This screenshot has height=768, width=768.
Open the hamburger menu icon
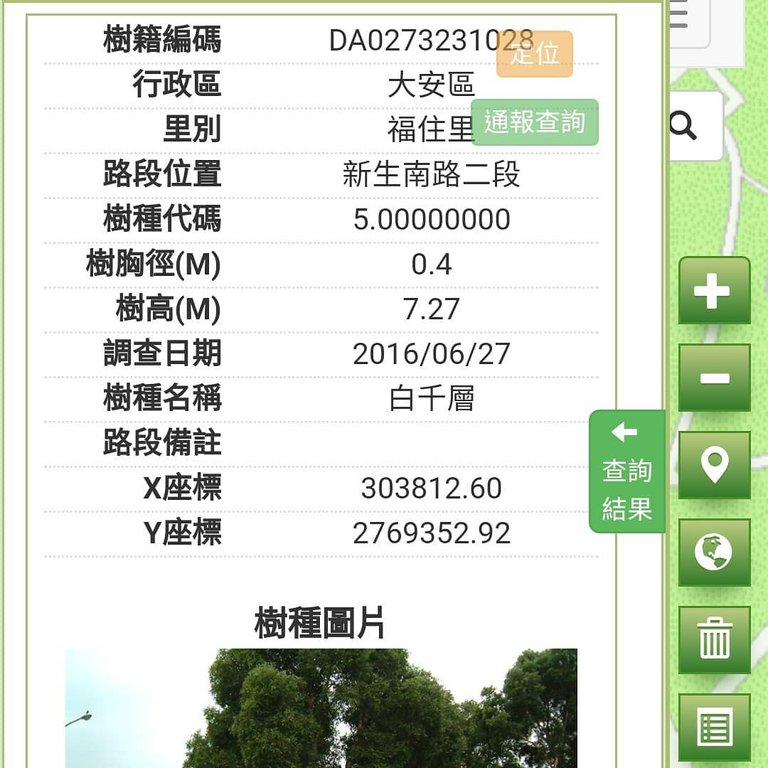682,17
